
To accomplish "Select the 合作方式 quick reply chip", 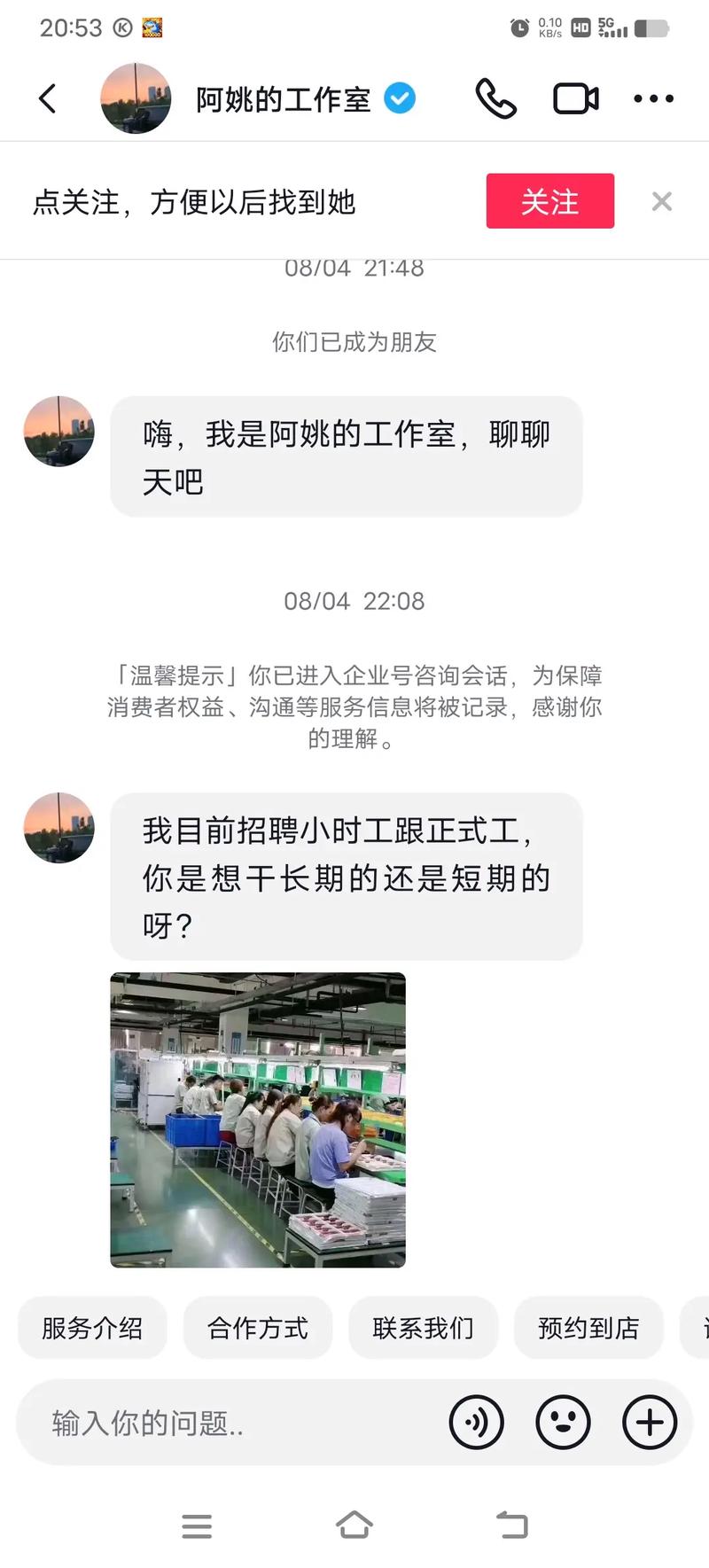I will [257, 1327].
